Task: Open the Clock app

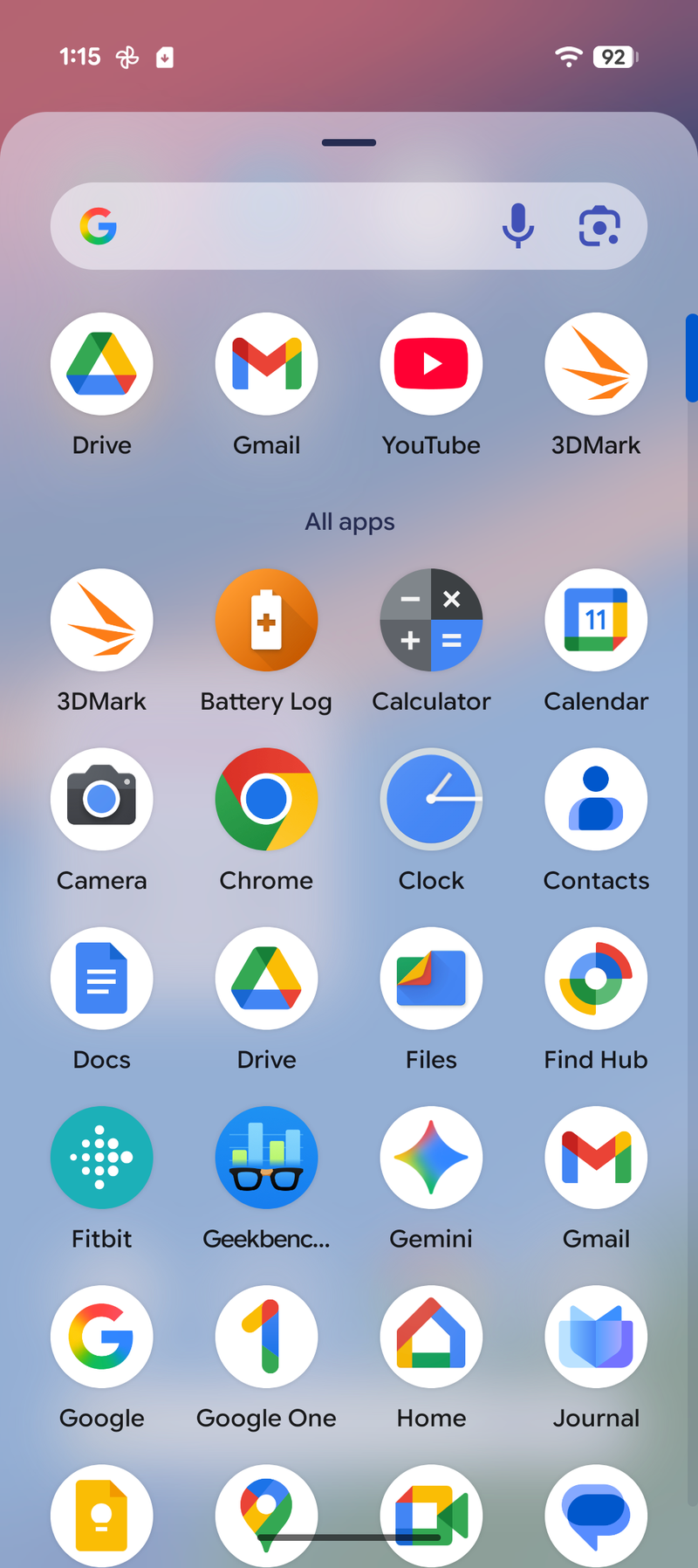Action: point(431,800)
